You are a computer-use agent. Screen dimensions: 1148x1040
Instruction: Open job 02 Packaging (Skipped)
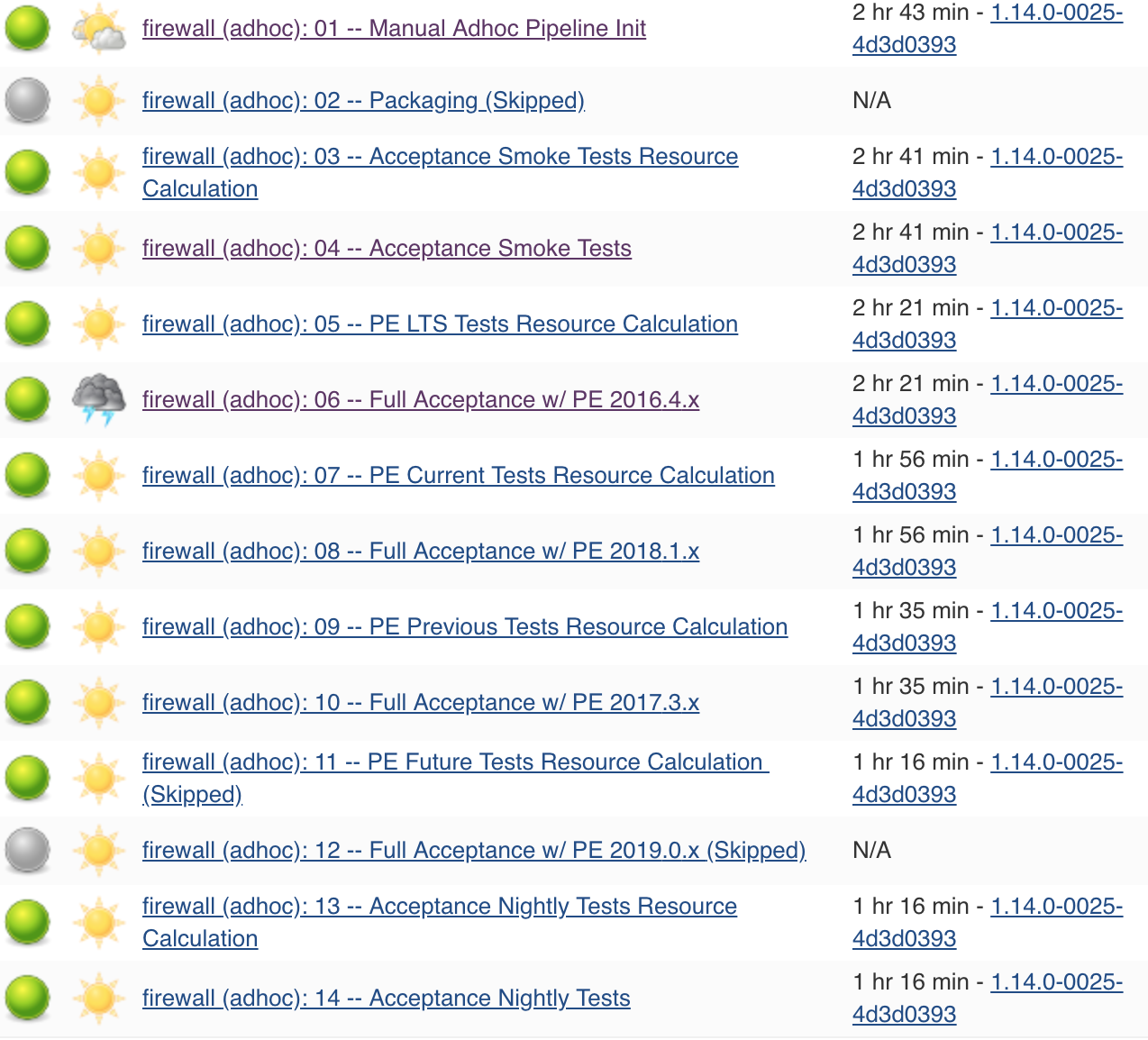click(363, 101)
